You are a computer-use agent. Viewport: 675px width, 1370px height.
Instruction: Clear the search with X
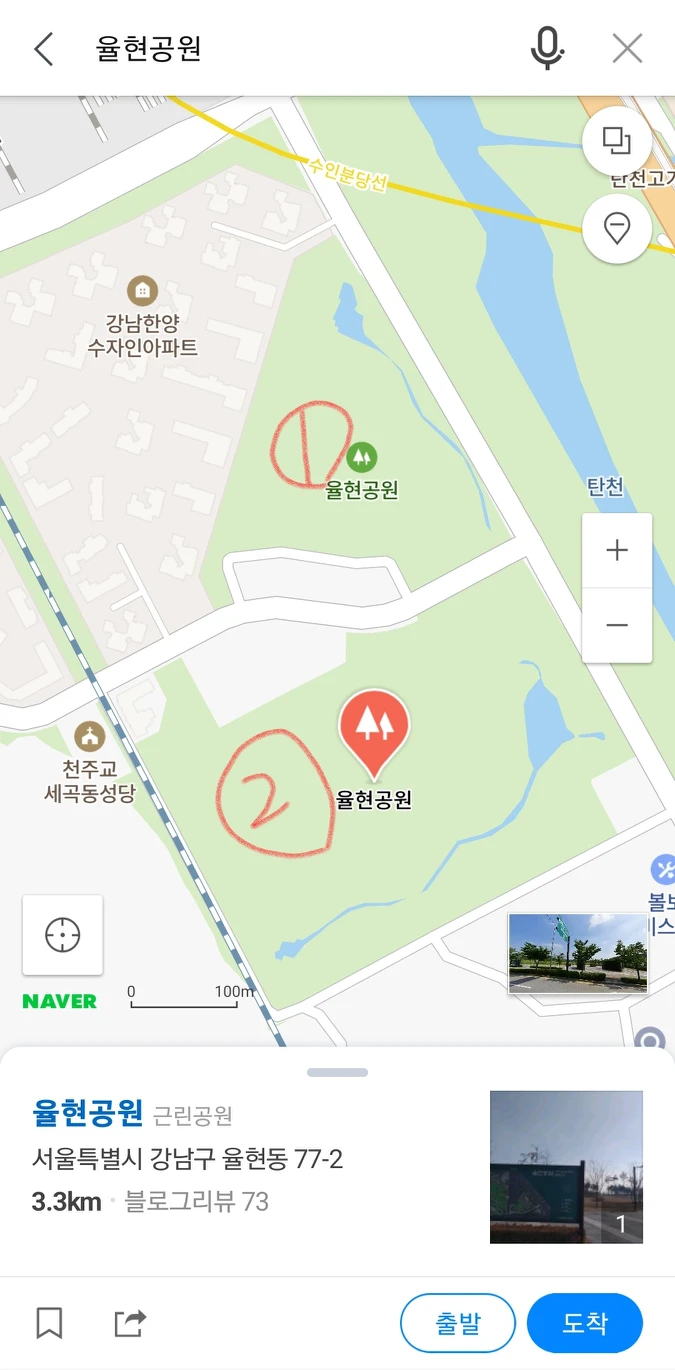627,48
